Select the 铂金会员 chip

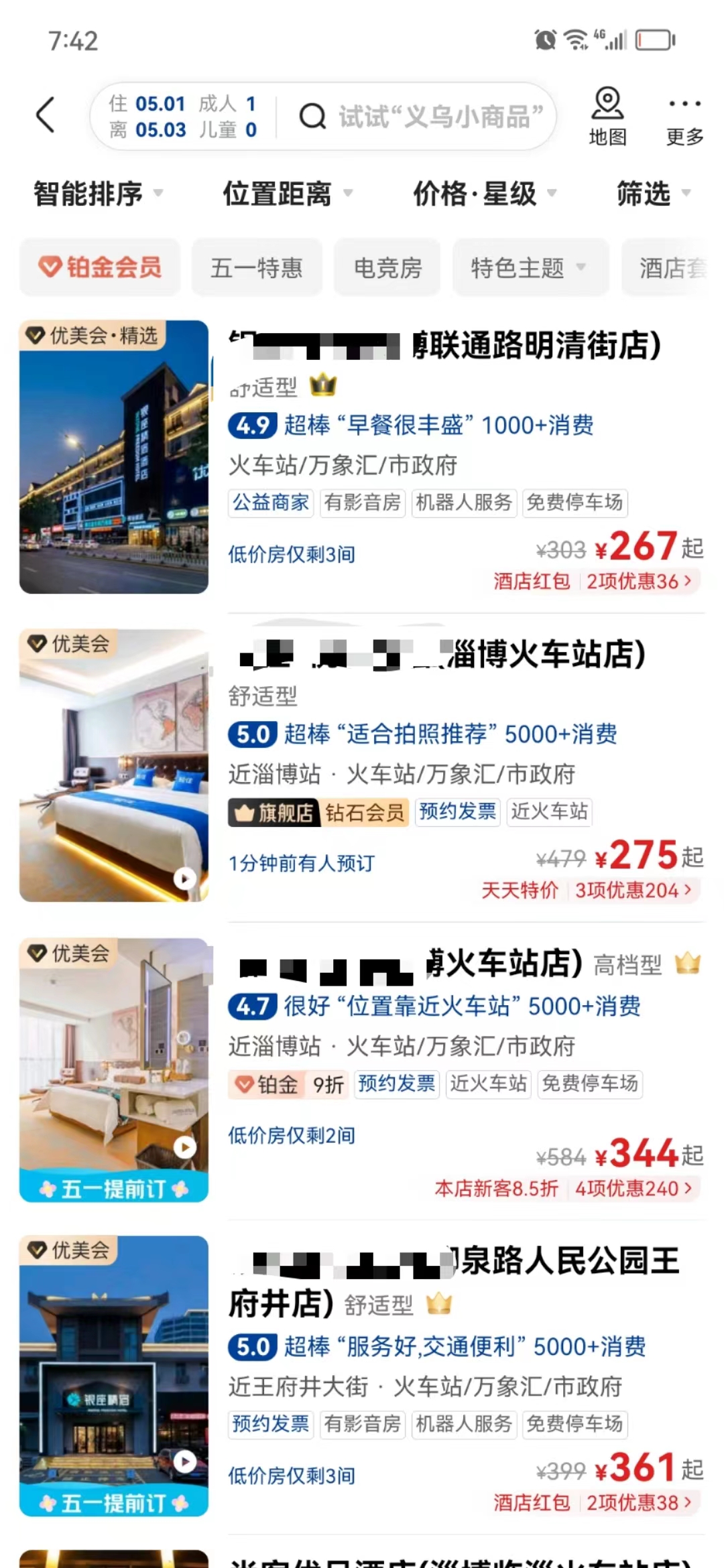[100, 267]
